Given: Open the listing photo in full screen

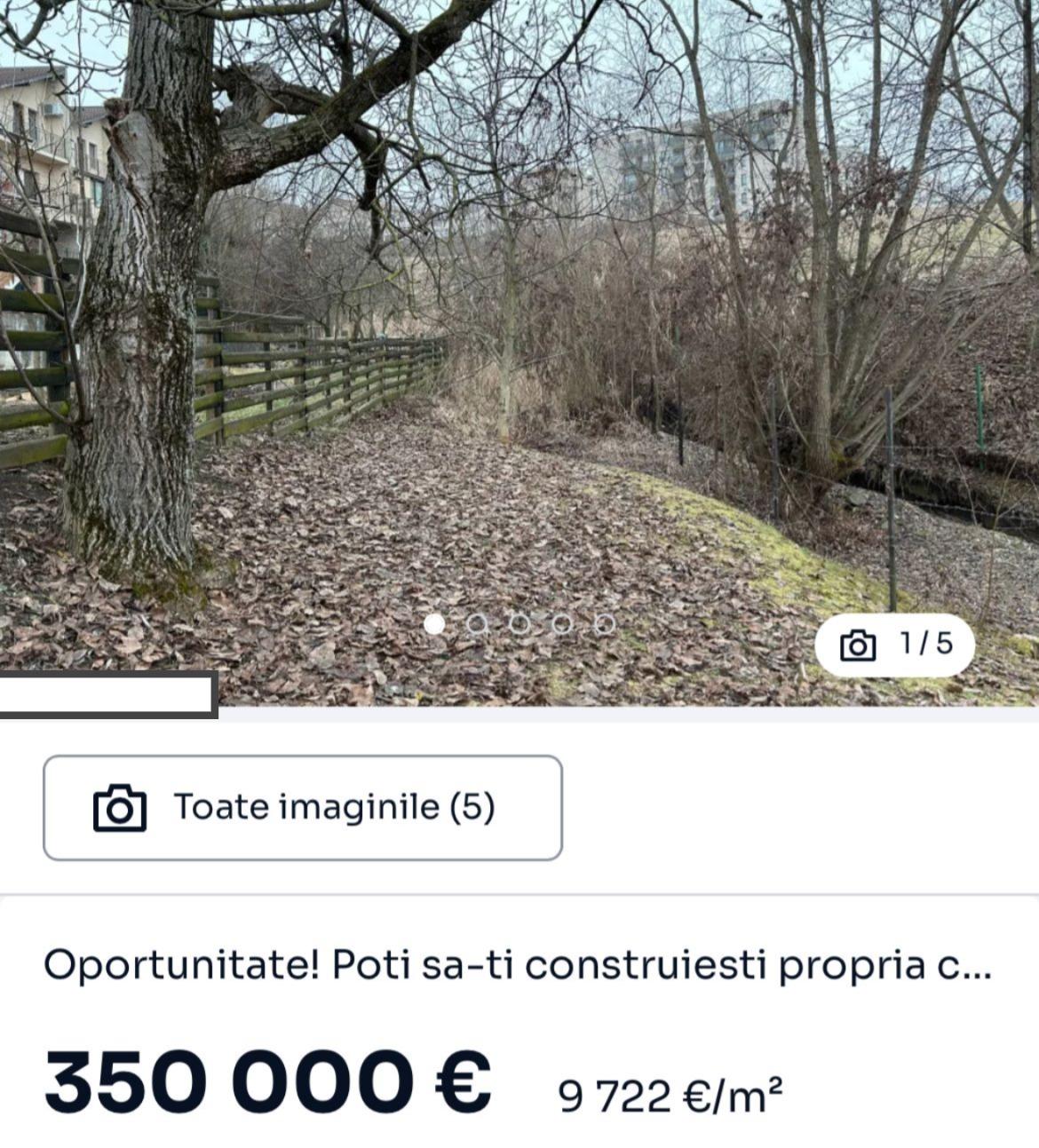Looking at the screenshot, I should (x=519, y=337).
